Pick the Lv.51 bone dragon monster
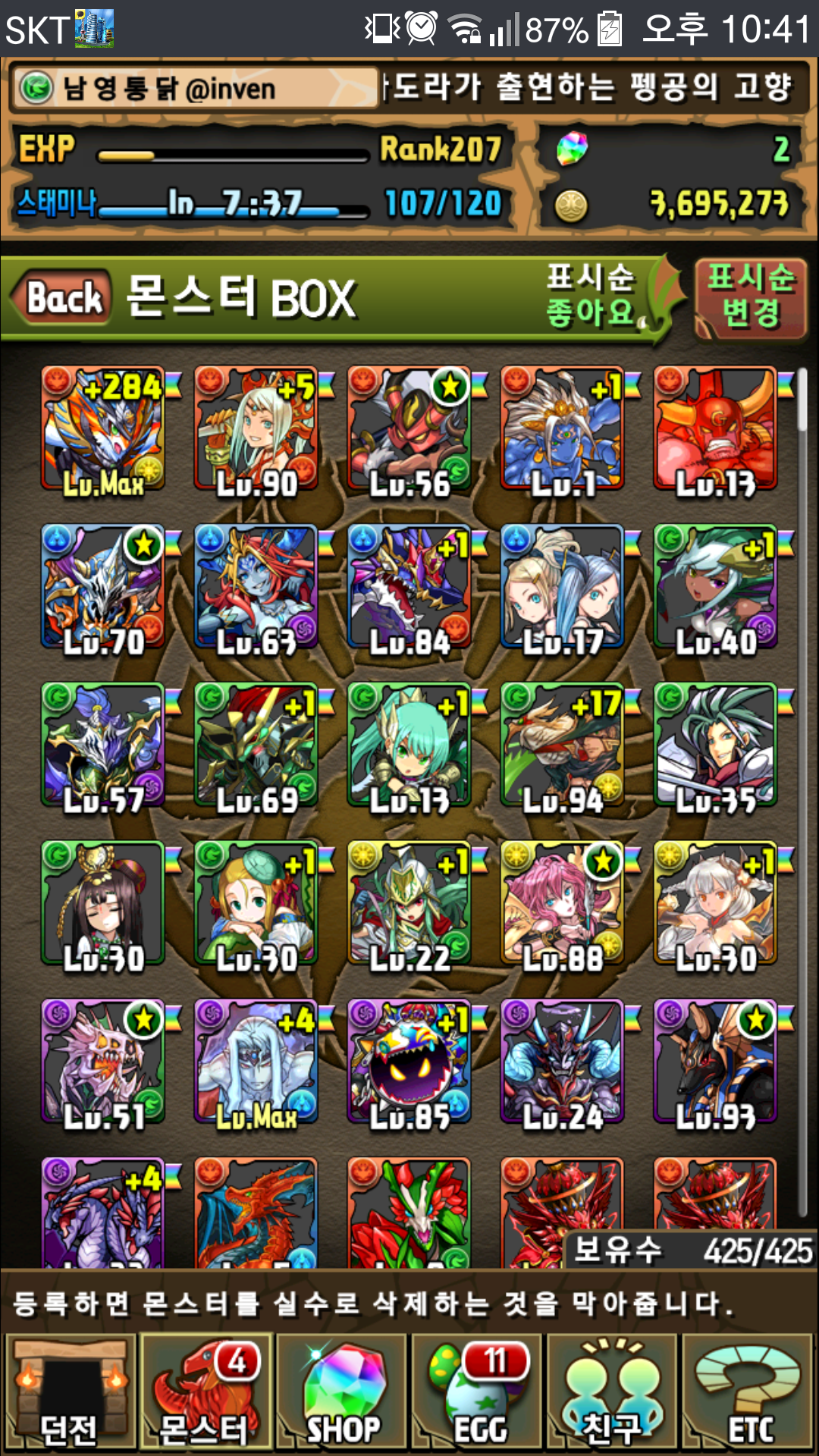 pyautogui.click(x=103, y=1062)
